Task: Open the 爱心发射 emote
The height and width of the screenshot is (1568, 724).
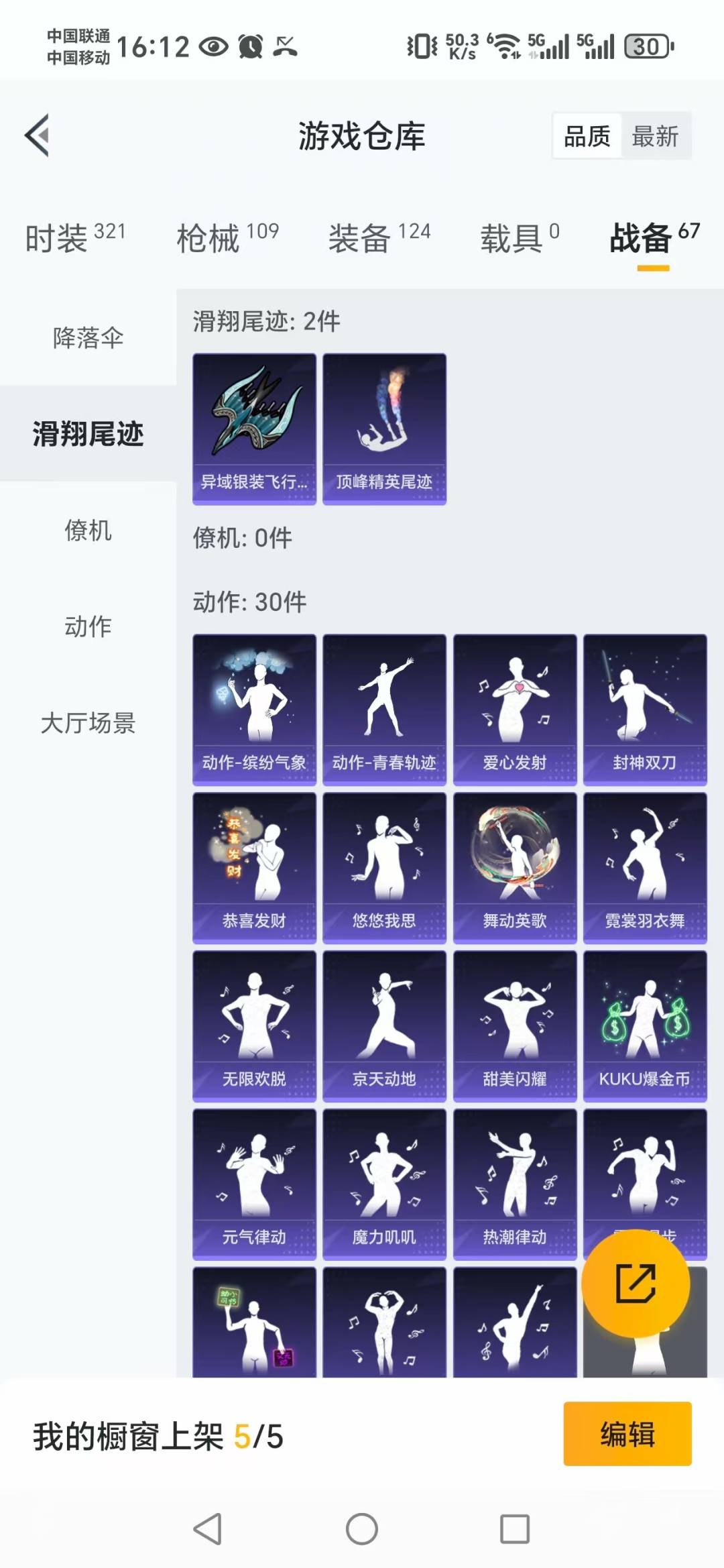Action: [514, 709]
